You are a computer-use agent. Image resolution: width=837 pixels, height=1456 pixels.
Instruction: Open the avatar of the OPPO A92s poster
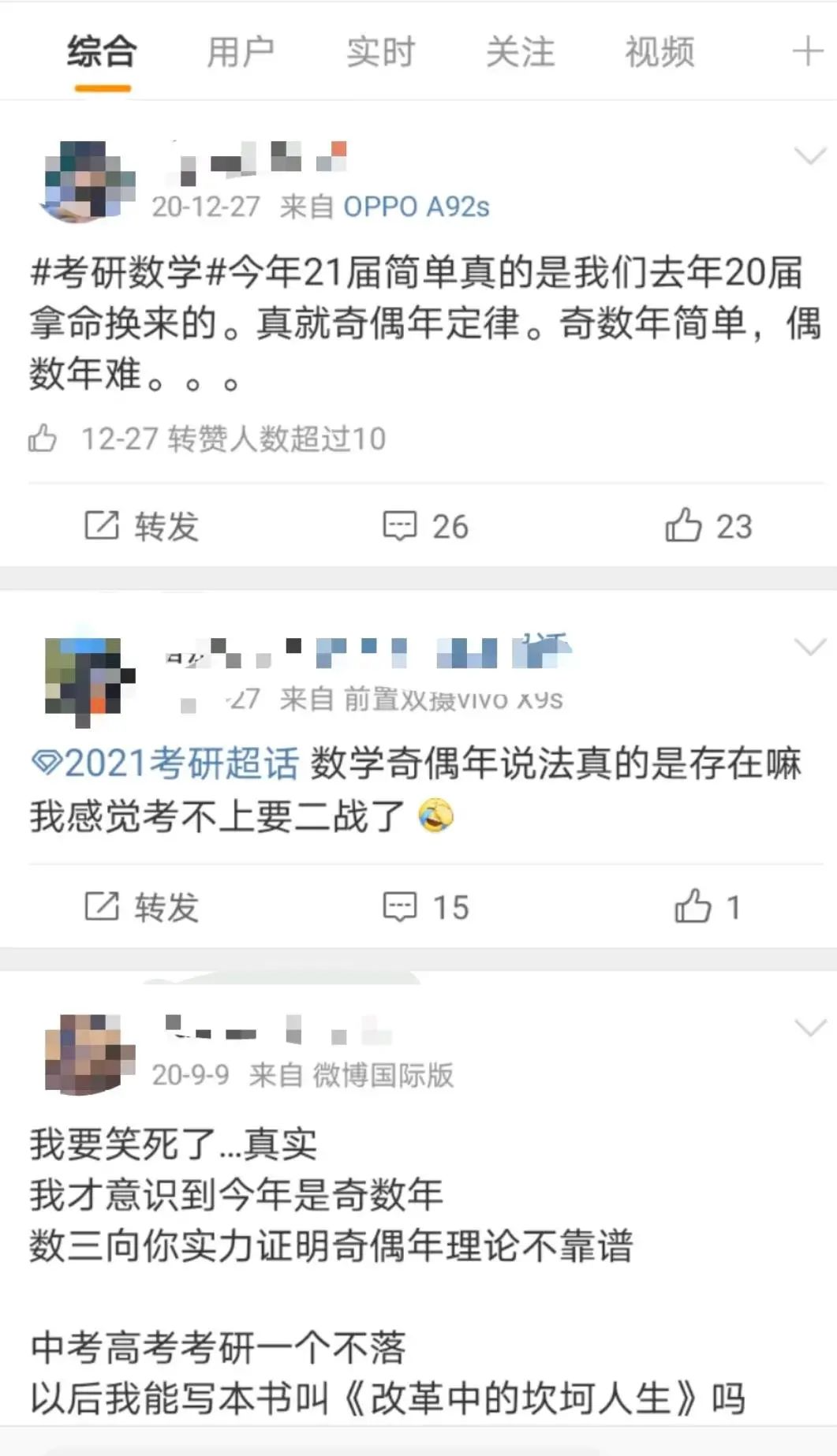[87, 181]
